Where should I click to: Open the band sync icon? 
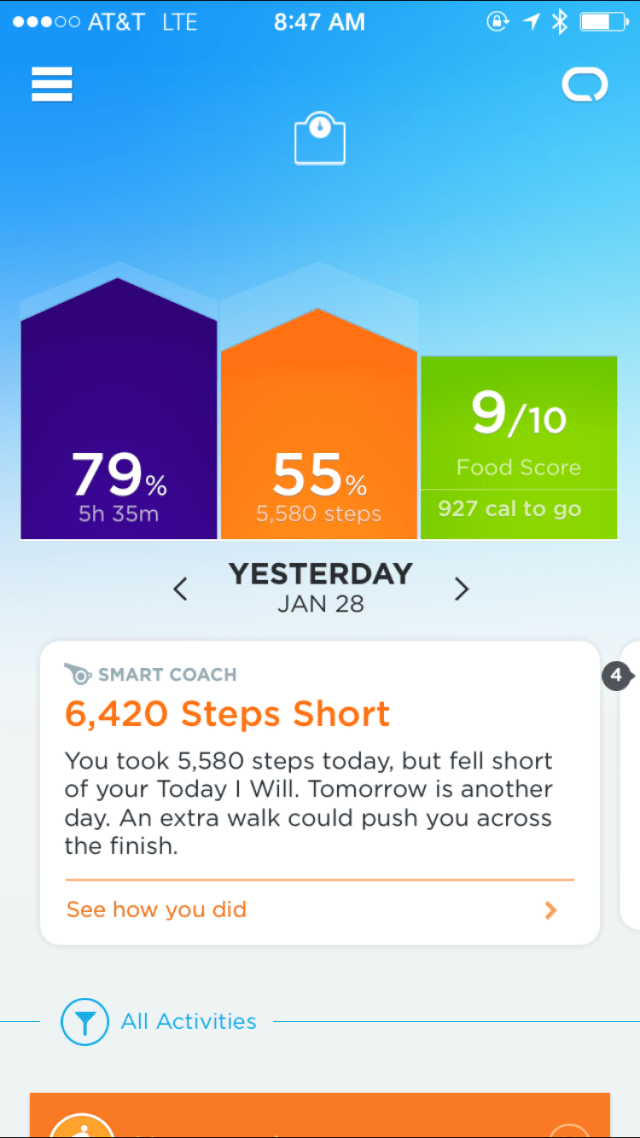584,85
